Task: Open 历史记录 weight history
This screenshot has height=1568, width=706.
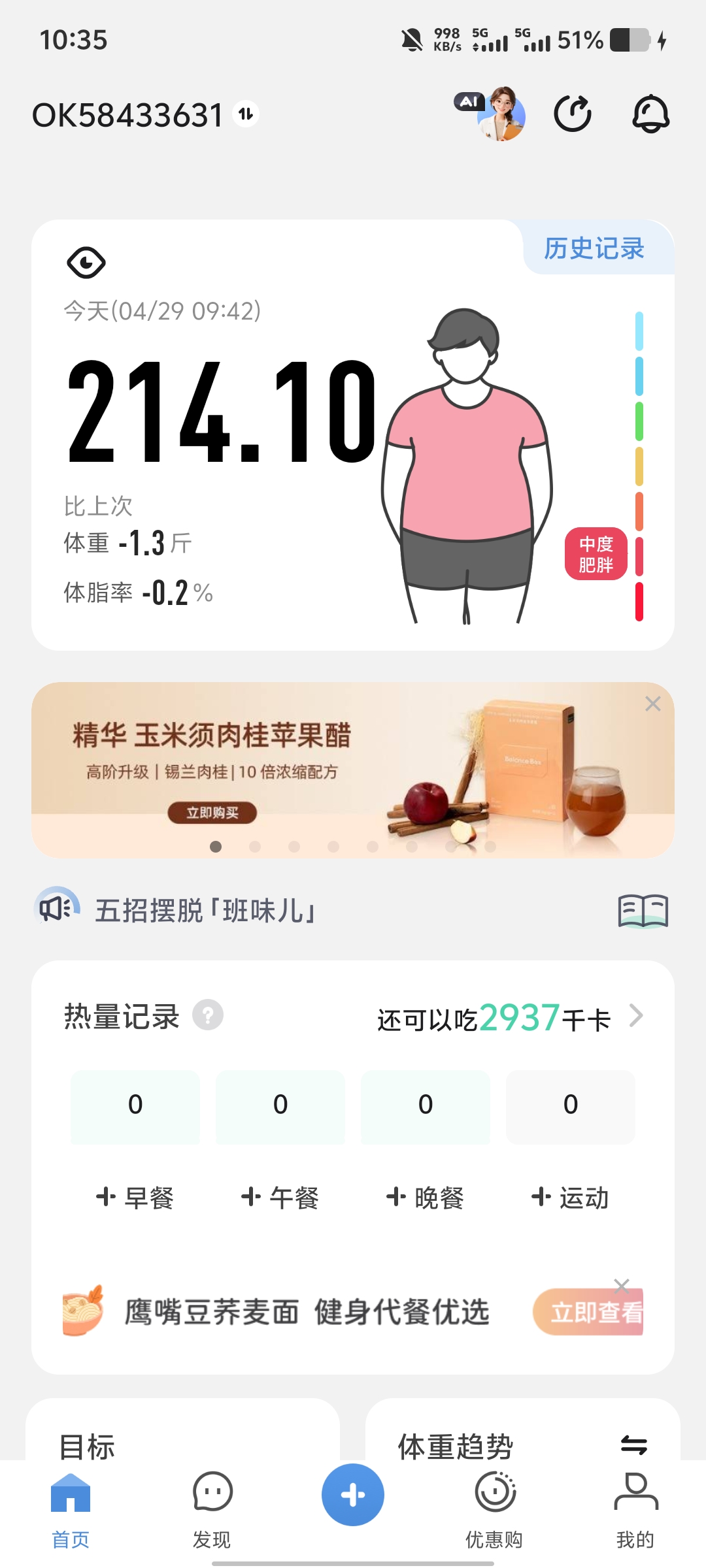Action: pyautogui.click(x=594, y=249)
